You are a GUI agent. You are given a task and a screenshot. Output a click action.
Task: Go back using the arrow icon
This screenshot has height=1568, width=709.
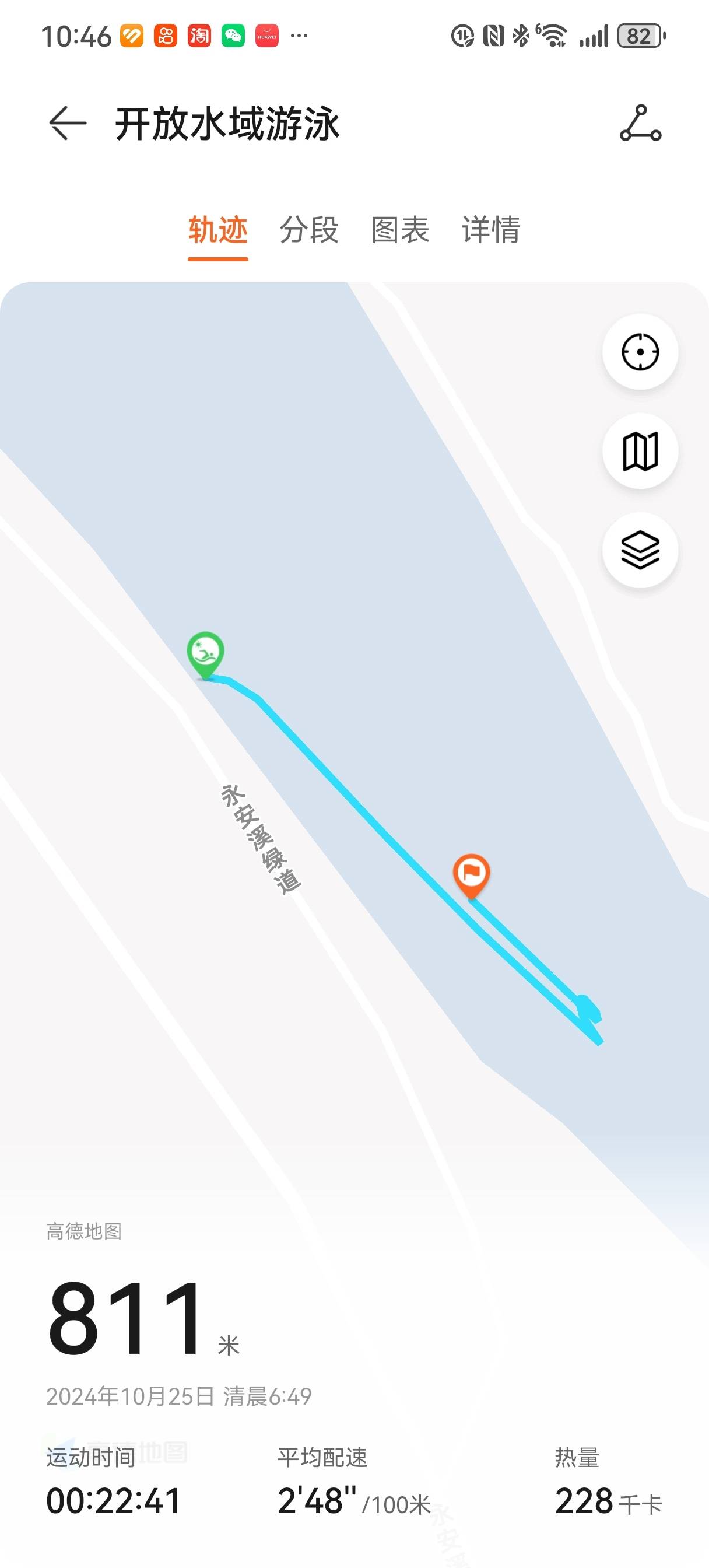pos(68,124)
